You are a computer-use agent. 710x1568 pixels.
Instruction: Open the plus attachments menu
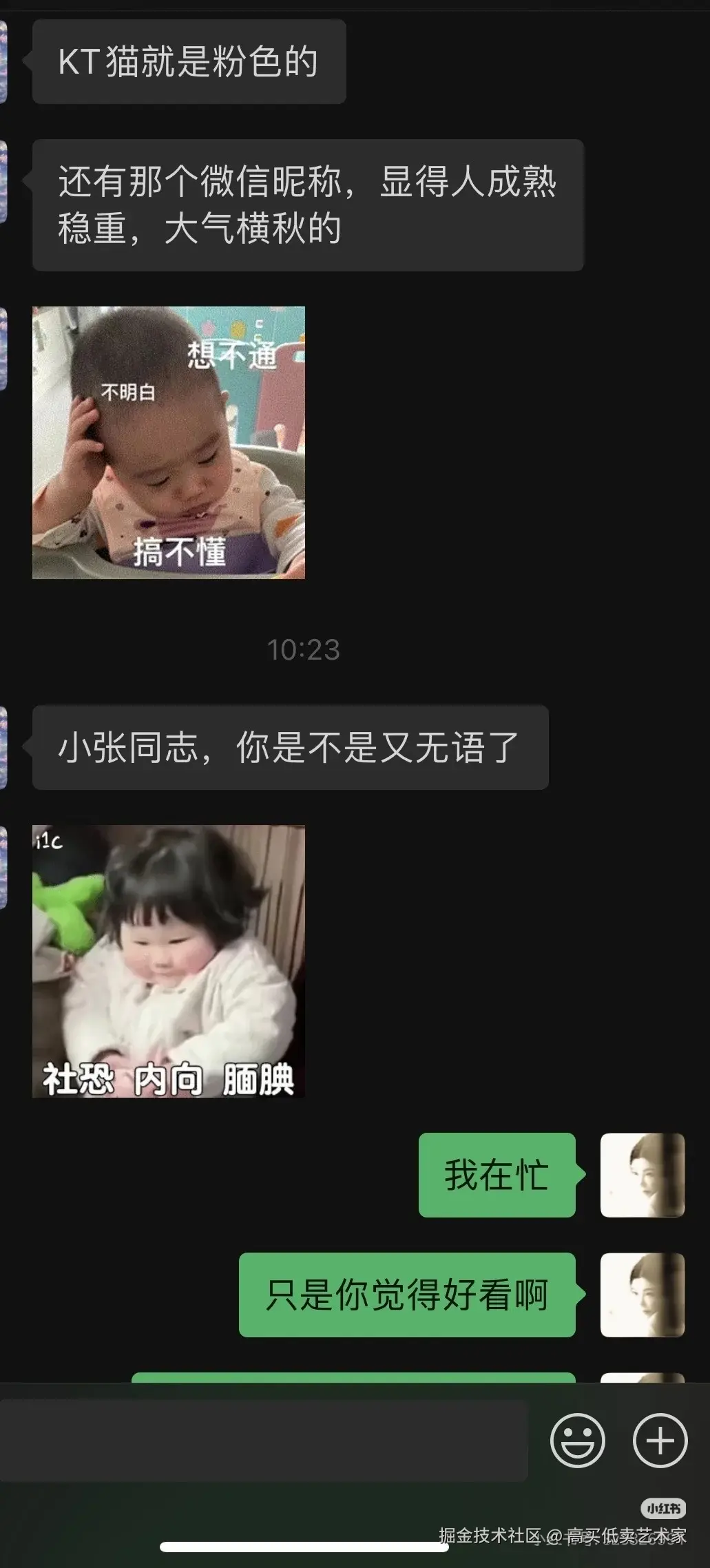[660, 1440]
